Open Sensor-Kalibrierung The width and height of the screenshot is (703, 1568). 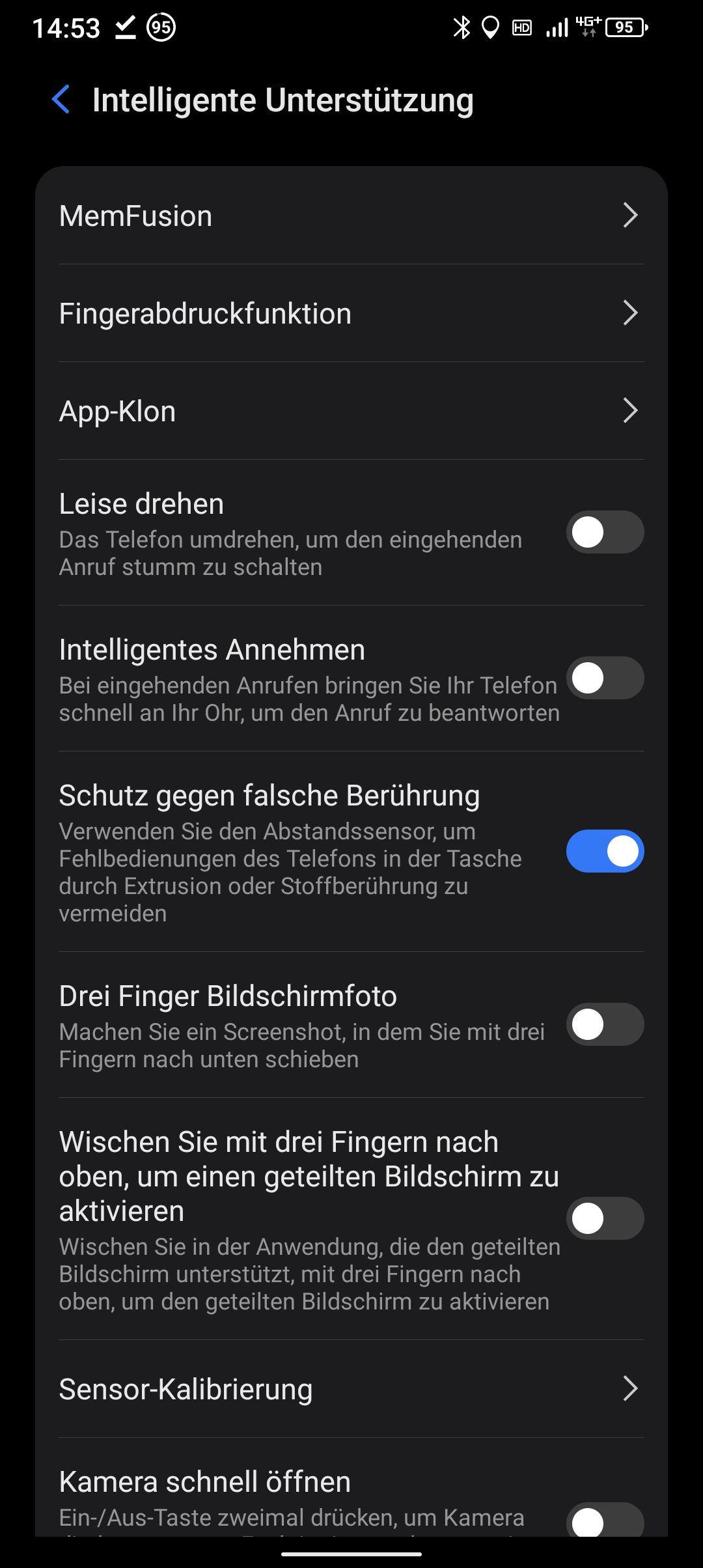(x=351, y=1389)
